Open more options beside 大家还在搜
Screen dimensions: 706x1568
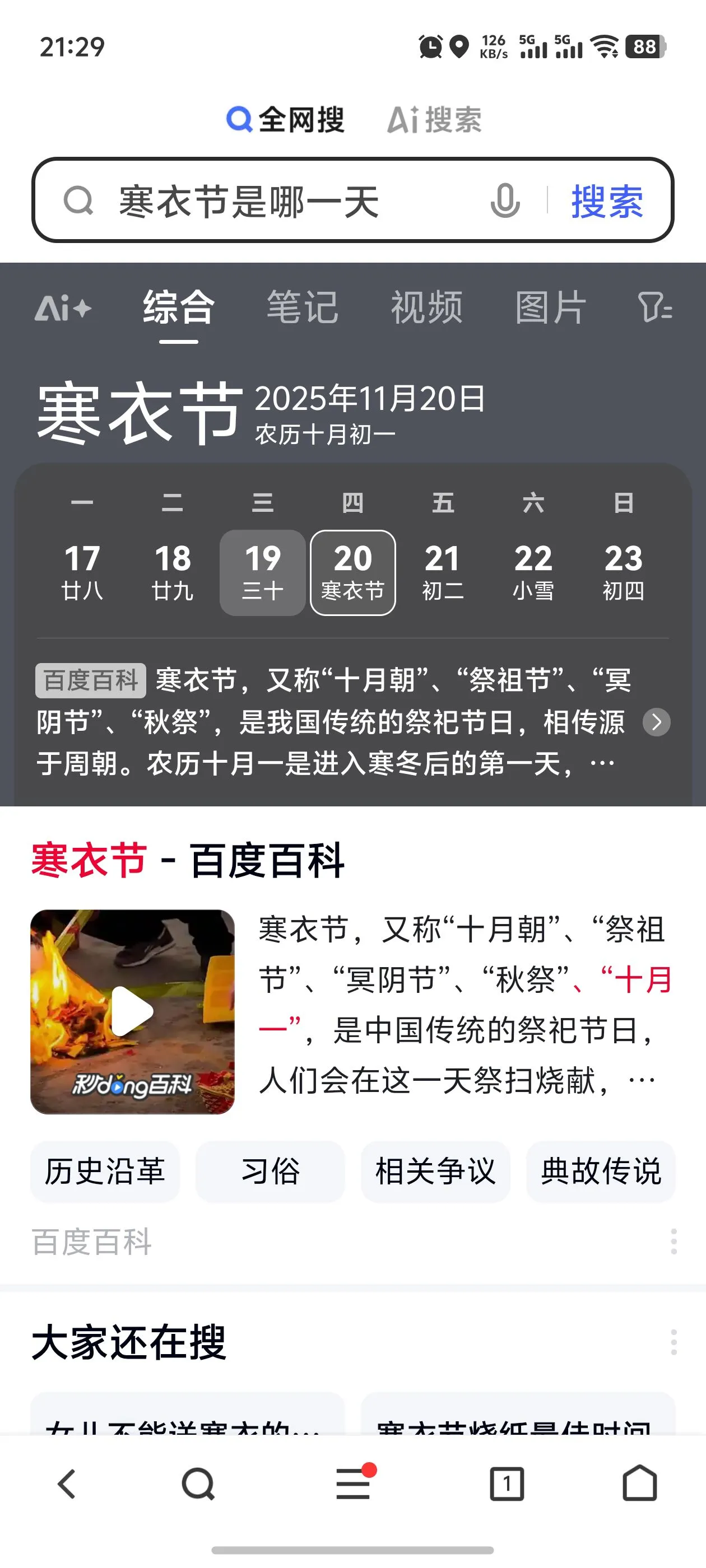(x=673, y=1342)
